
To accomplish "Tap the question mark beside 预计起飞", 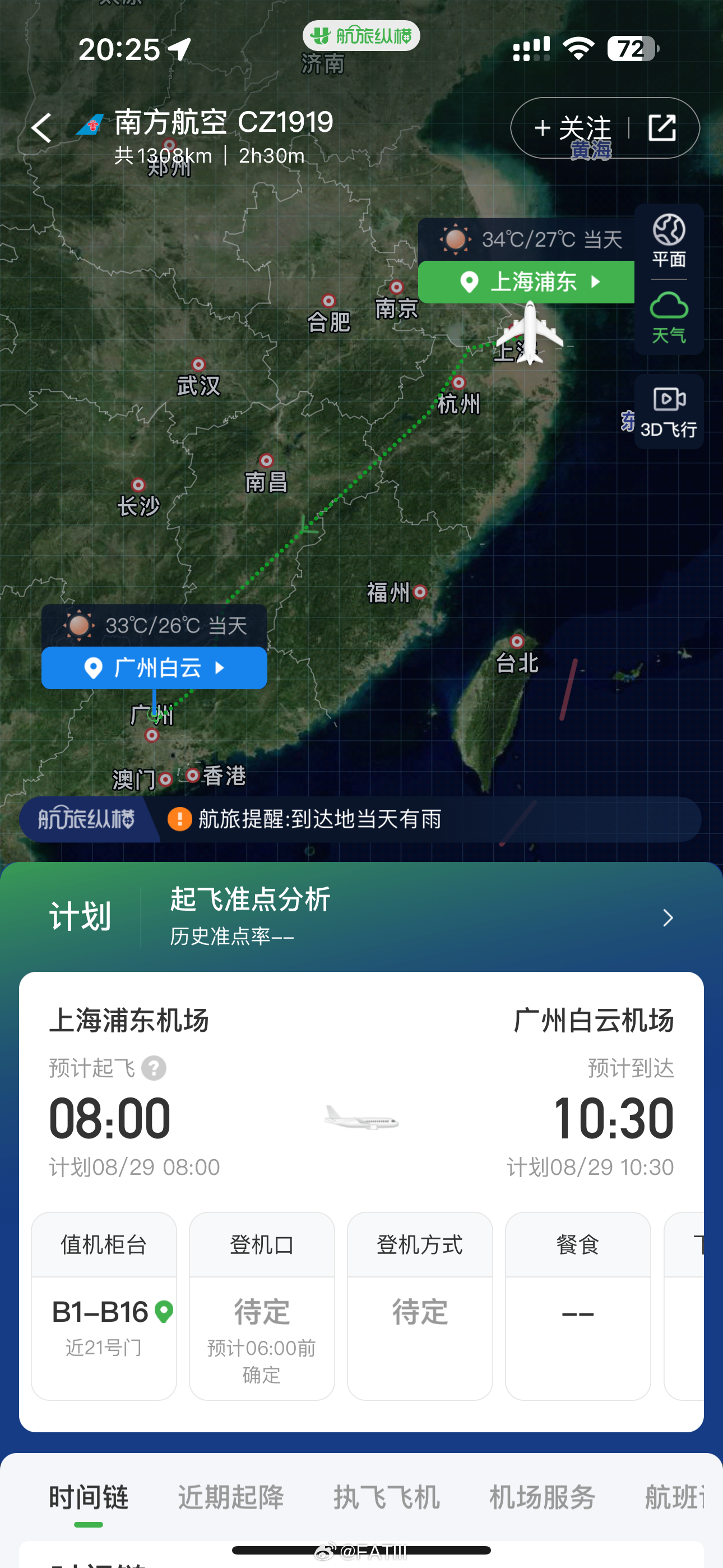I will [x=155, y=1068].
